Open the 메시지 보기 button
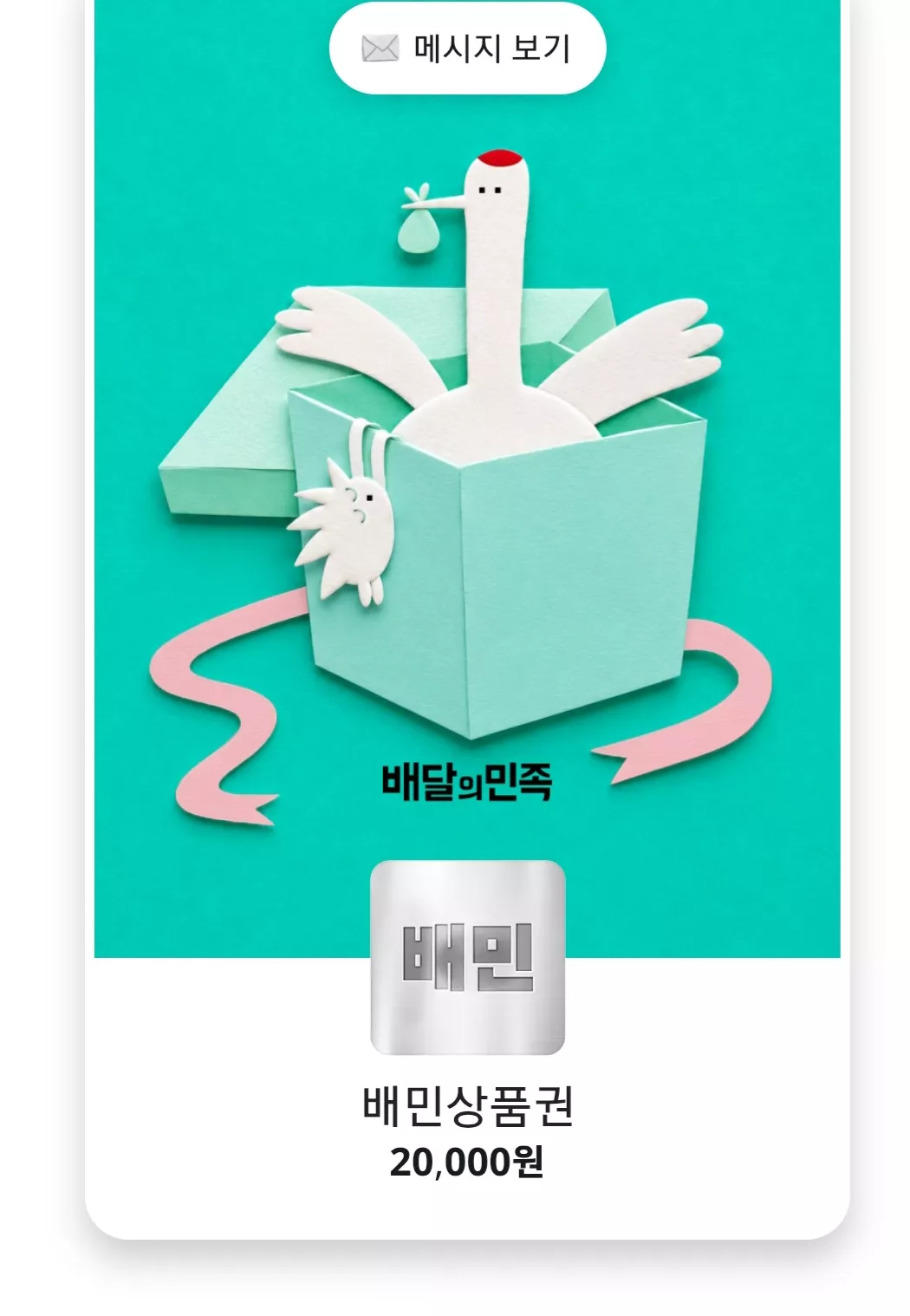The width and height of the screenshot is (910, 1316). (x=467, y=48)
